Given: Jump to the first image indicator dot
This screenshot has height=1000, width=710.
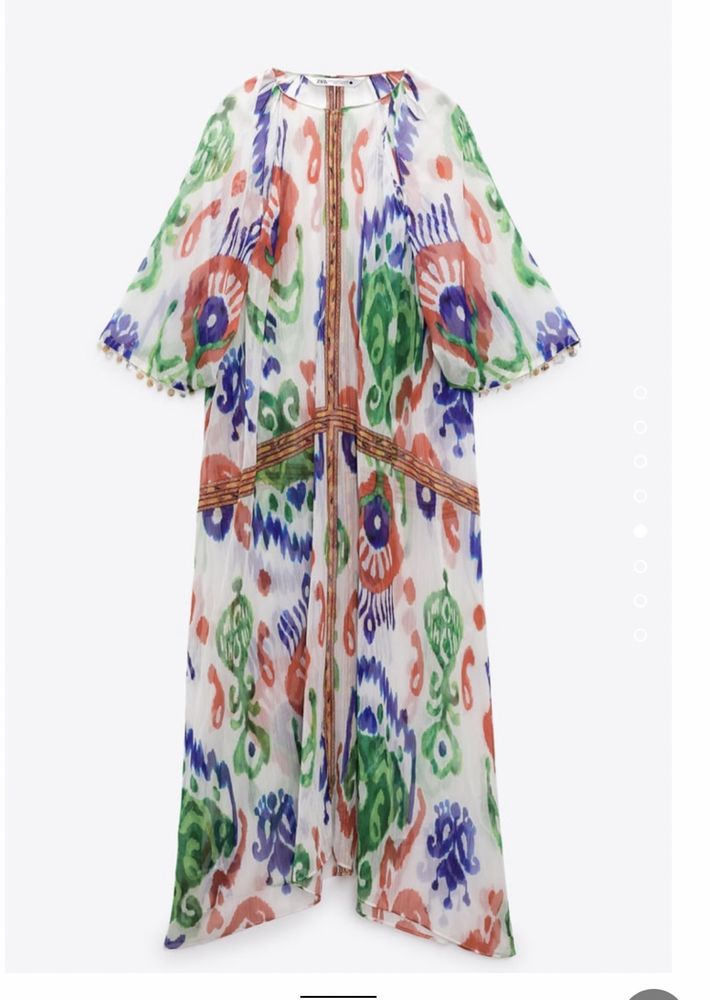Looking at the screenshot, I should tap(640, 392).
